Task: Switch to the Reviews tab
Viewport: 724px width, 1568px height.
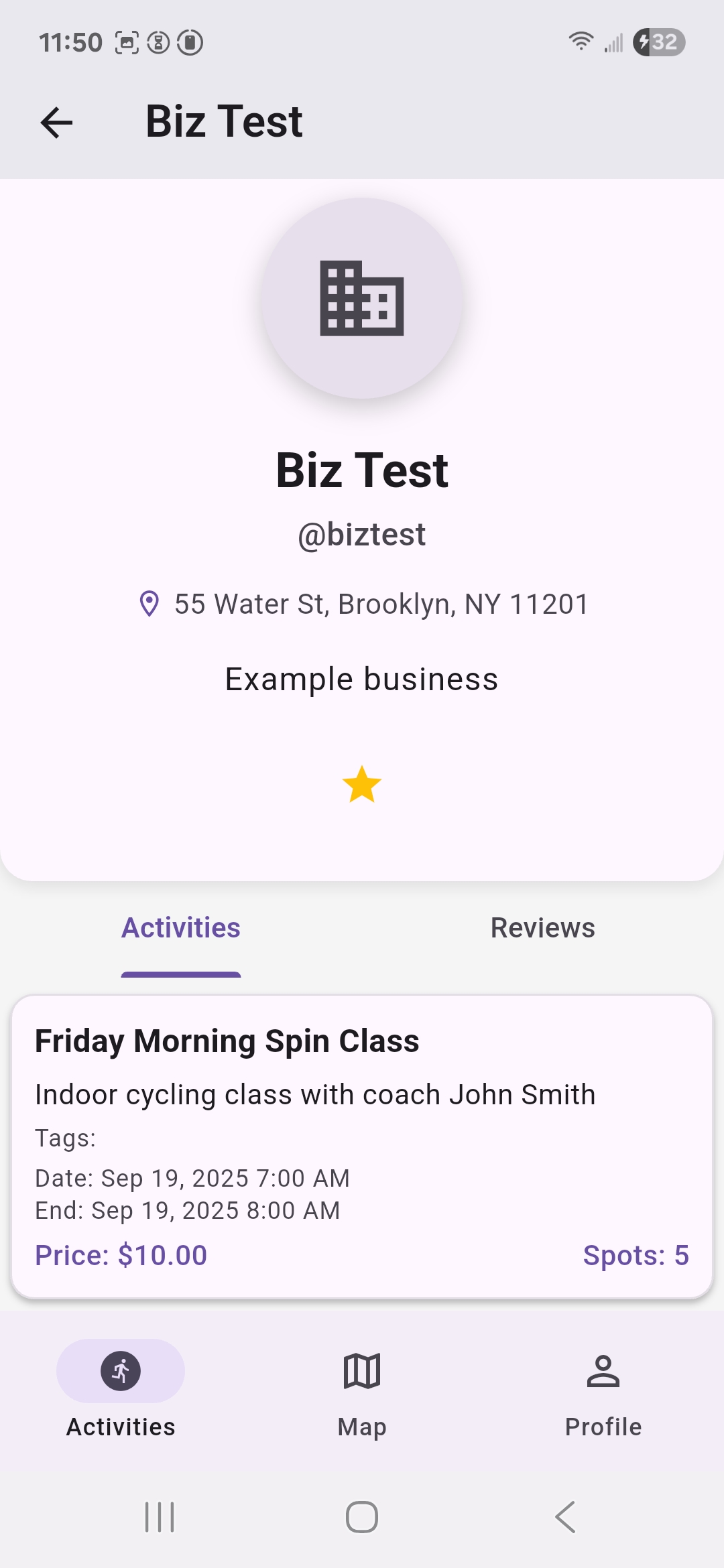Action: pos(542,927)
